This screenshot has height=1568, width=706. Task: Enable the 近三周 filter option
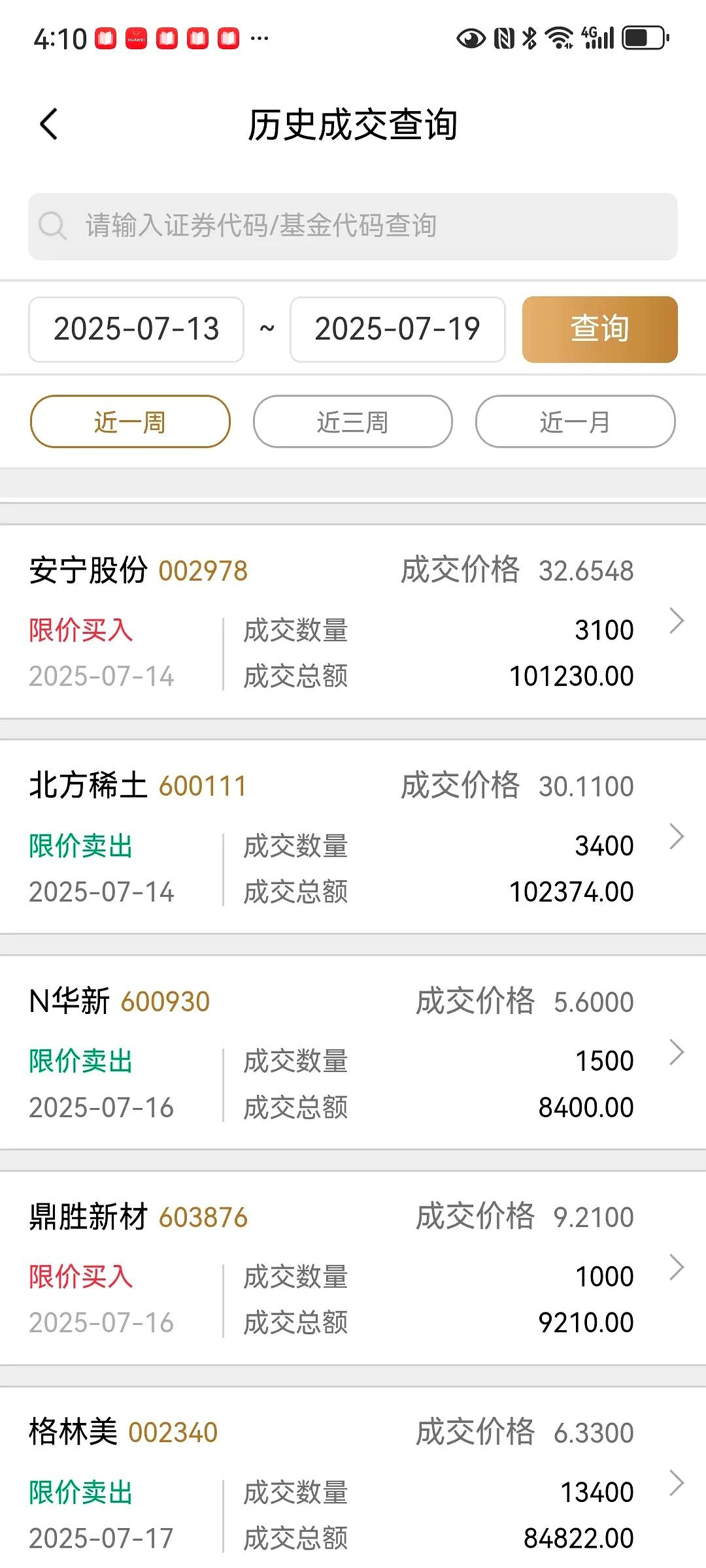point(352,422)
